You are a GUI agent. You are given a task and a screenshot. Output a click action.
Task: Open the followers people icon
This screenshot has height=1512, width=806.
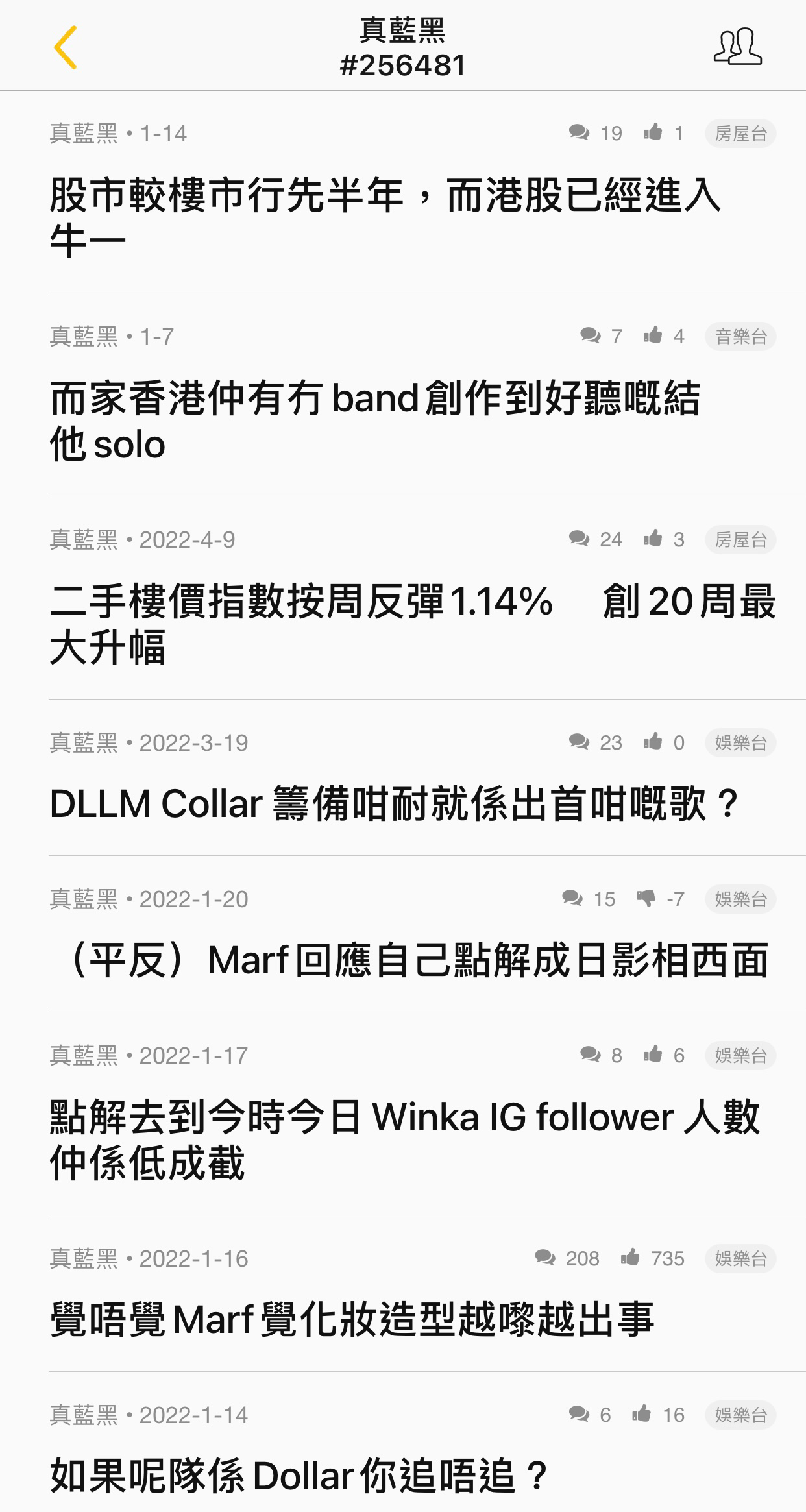[x=738, y=47]
